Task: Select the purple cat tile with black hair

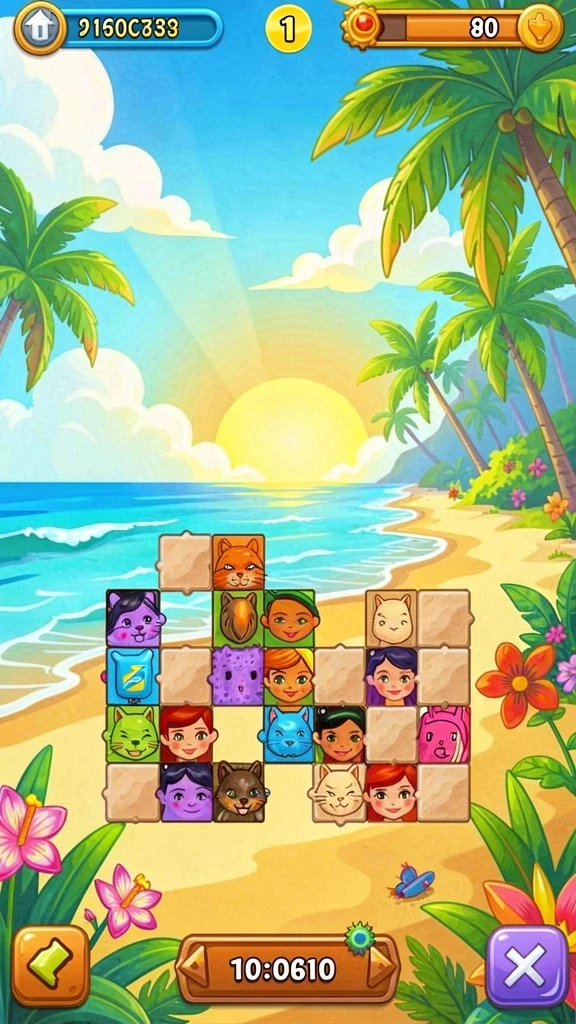Action: [x=135, y=618]
